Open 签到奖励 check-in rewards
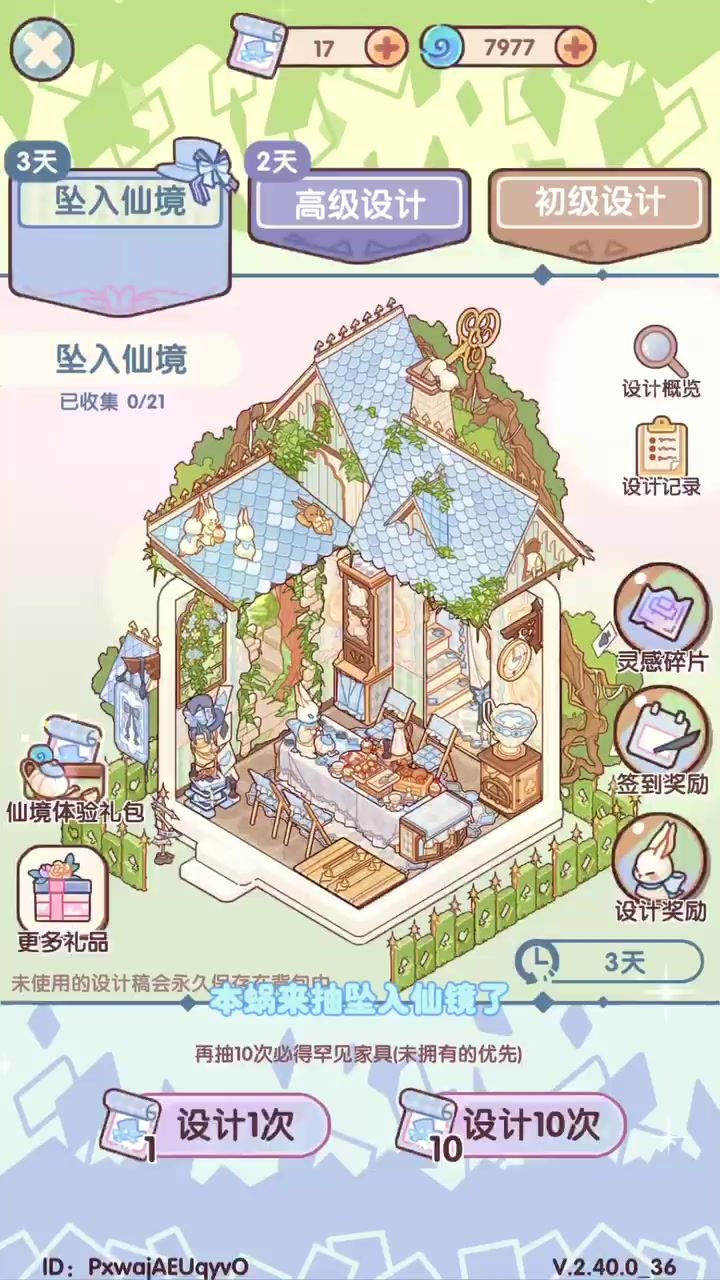 click(x=661, y=742)
